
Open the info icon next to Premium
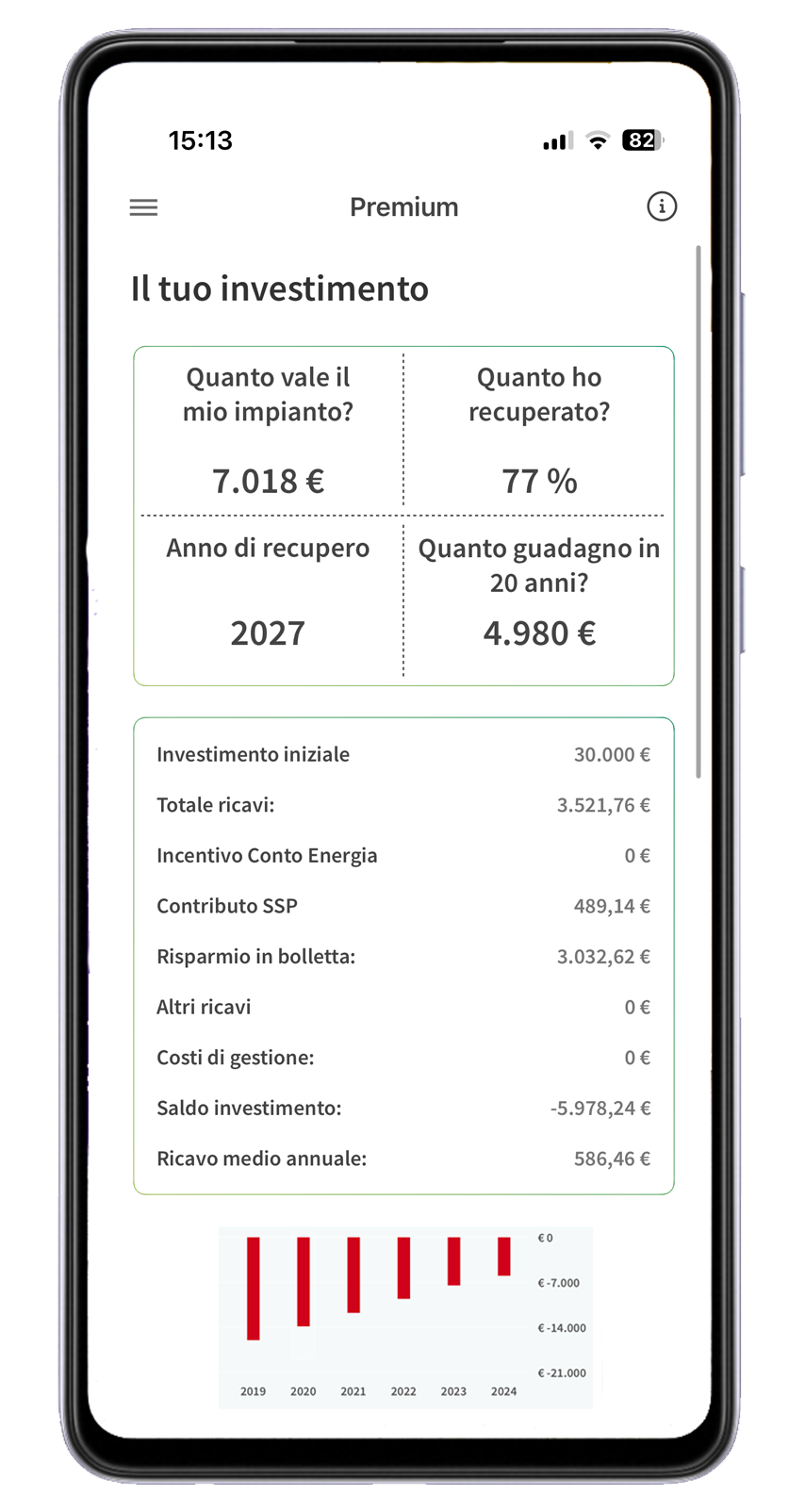[x=662, y=206]
